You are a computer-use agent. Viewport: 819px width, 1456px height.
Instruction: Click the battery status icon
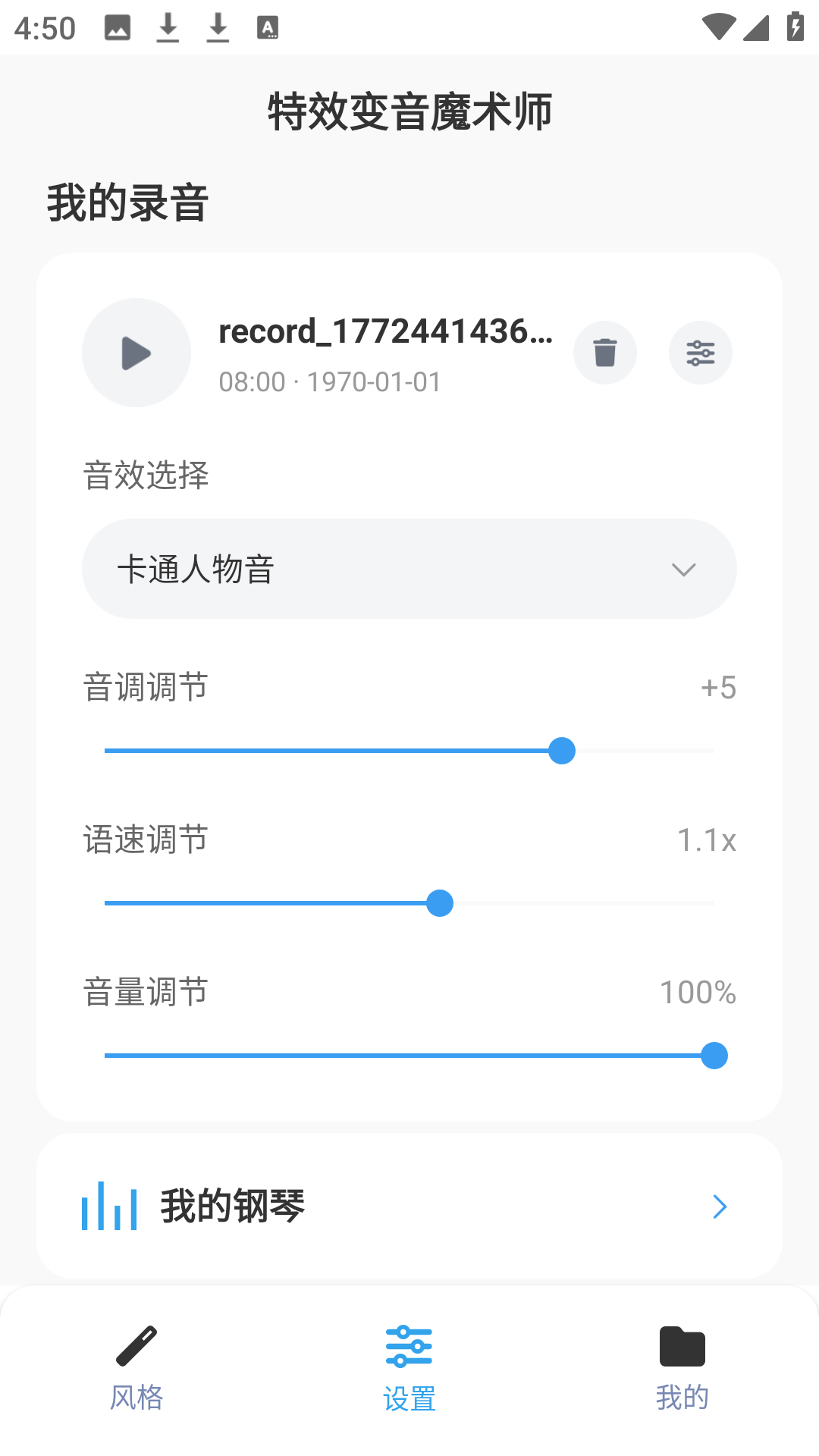click(x=793, y=27)
